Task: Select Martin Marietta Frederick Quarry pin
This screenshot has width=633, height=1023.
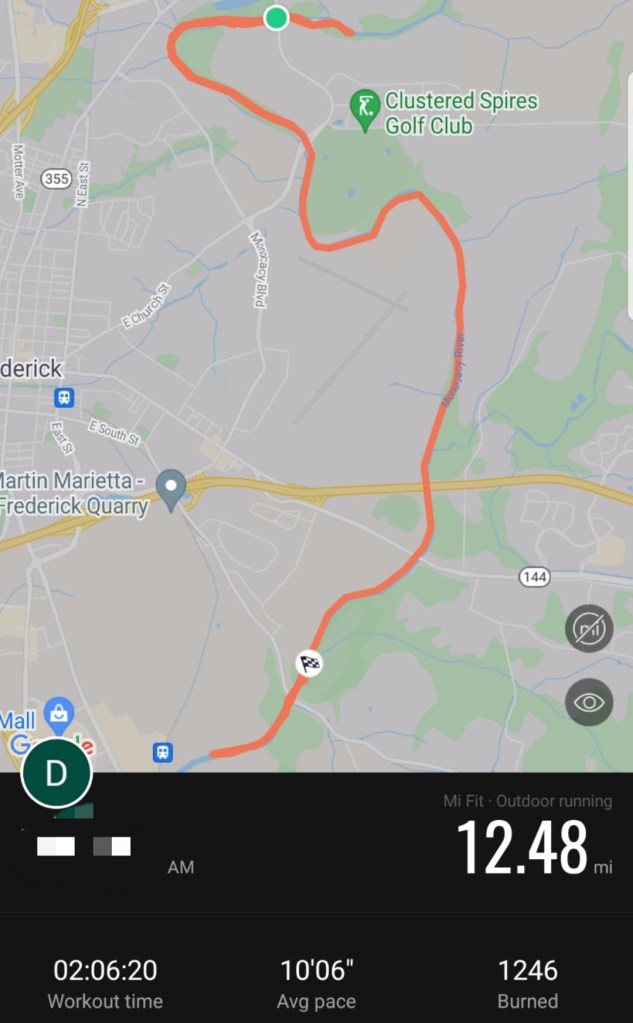Action: click(172, 489)
